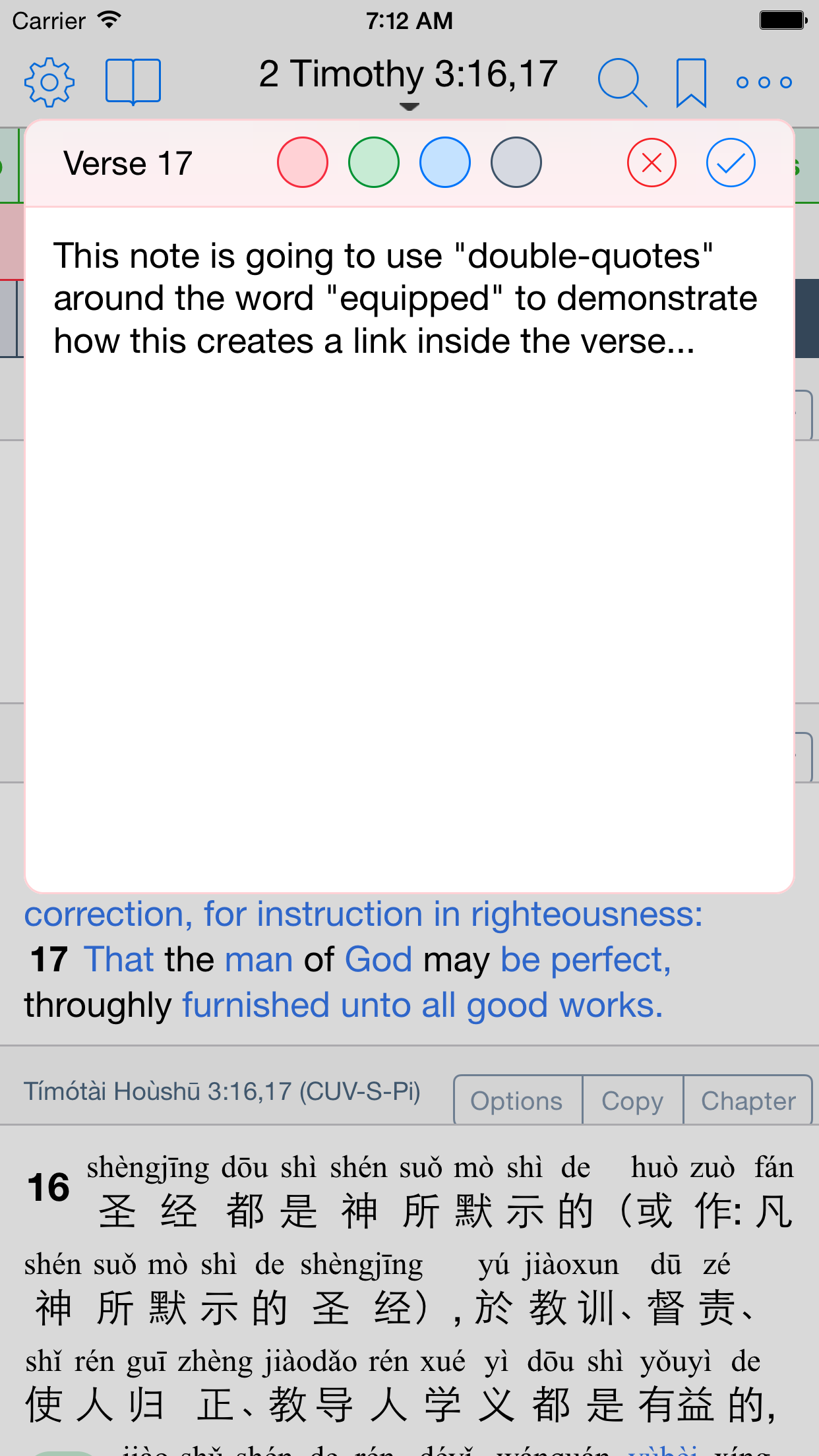Select the red note color

[x=303, y=162]
